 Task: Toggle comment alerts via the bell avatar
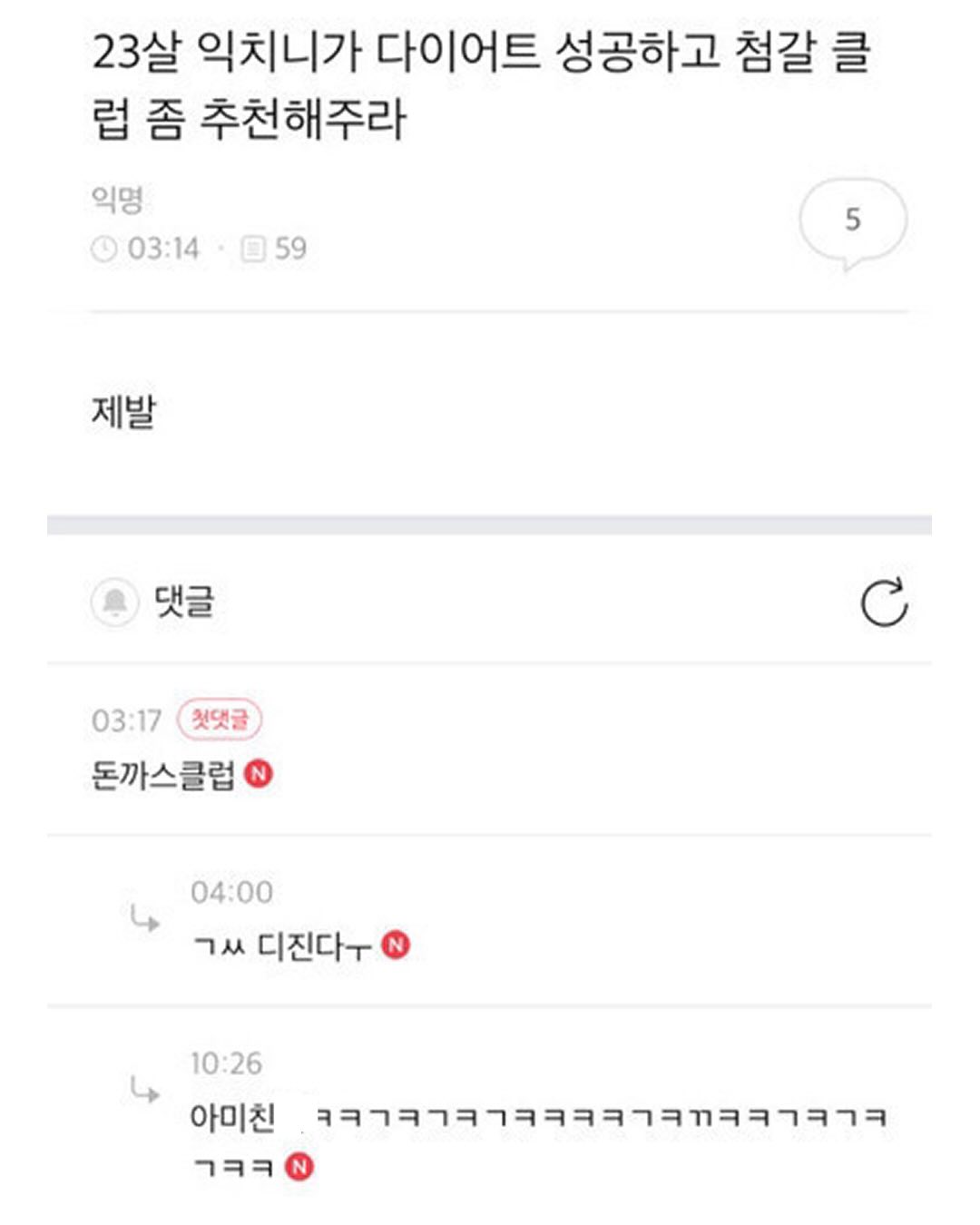[116, 602]
